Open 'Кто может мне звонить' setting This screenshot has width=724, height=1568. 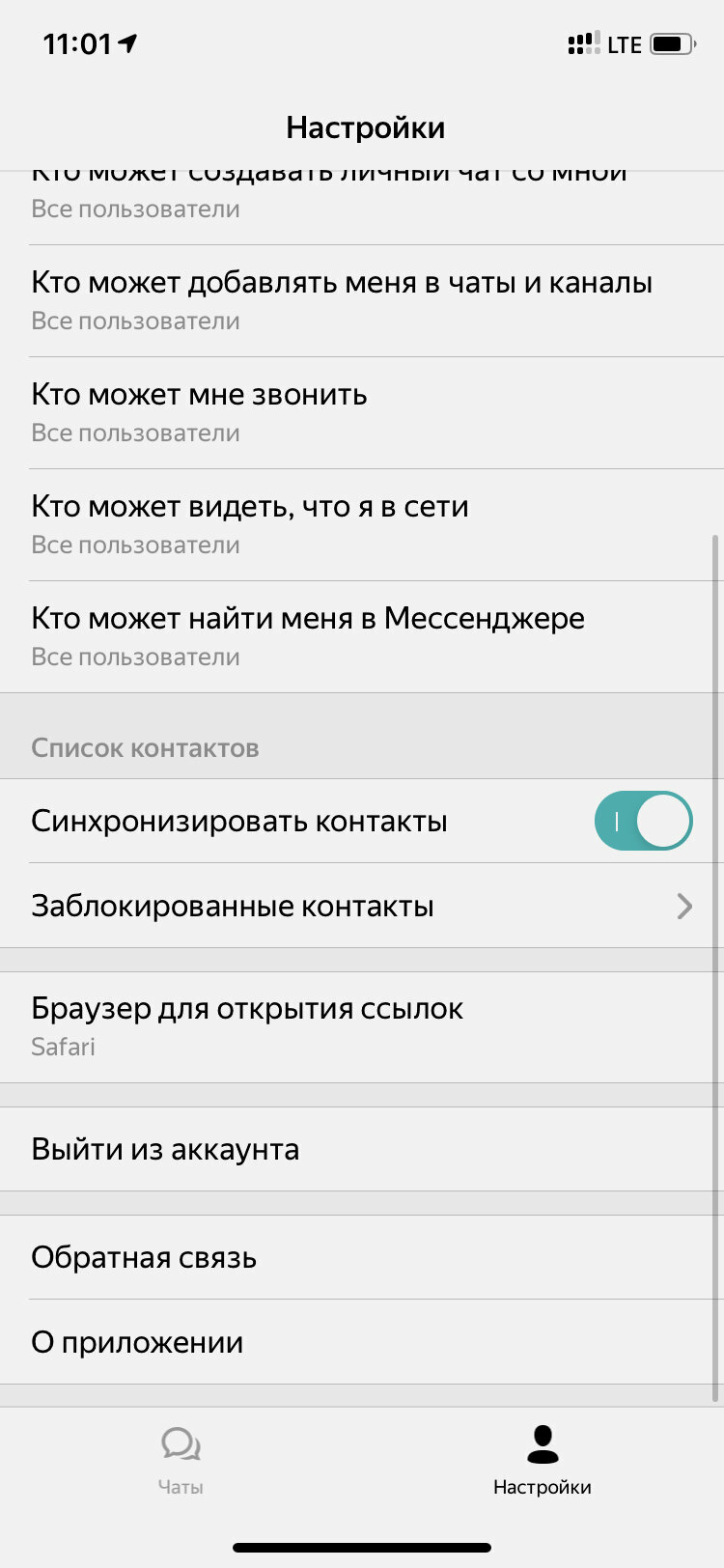pos(362,413)
